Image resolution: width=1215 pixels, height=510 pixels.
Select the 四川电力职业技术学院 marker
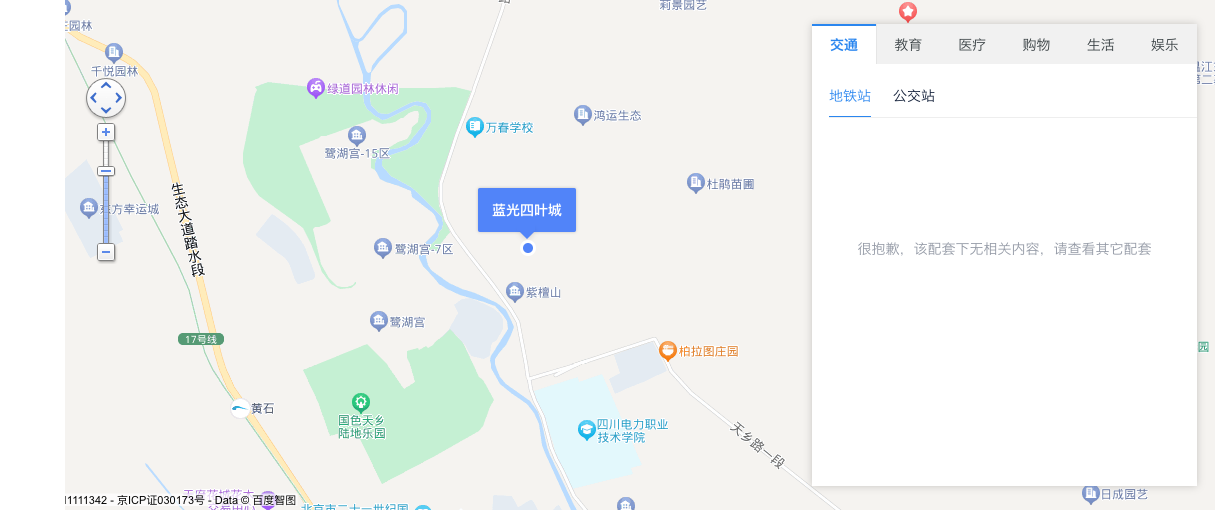pos(587,430)
